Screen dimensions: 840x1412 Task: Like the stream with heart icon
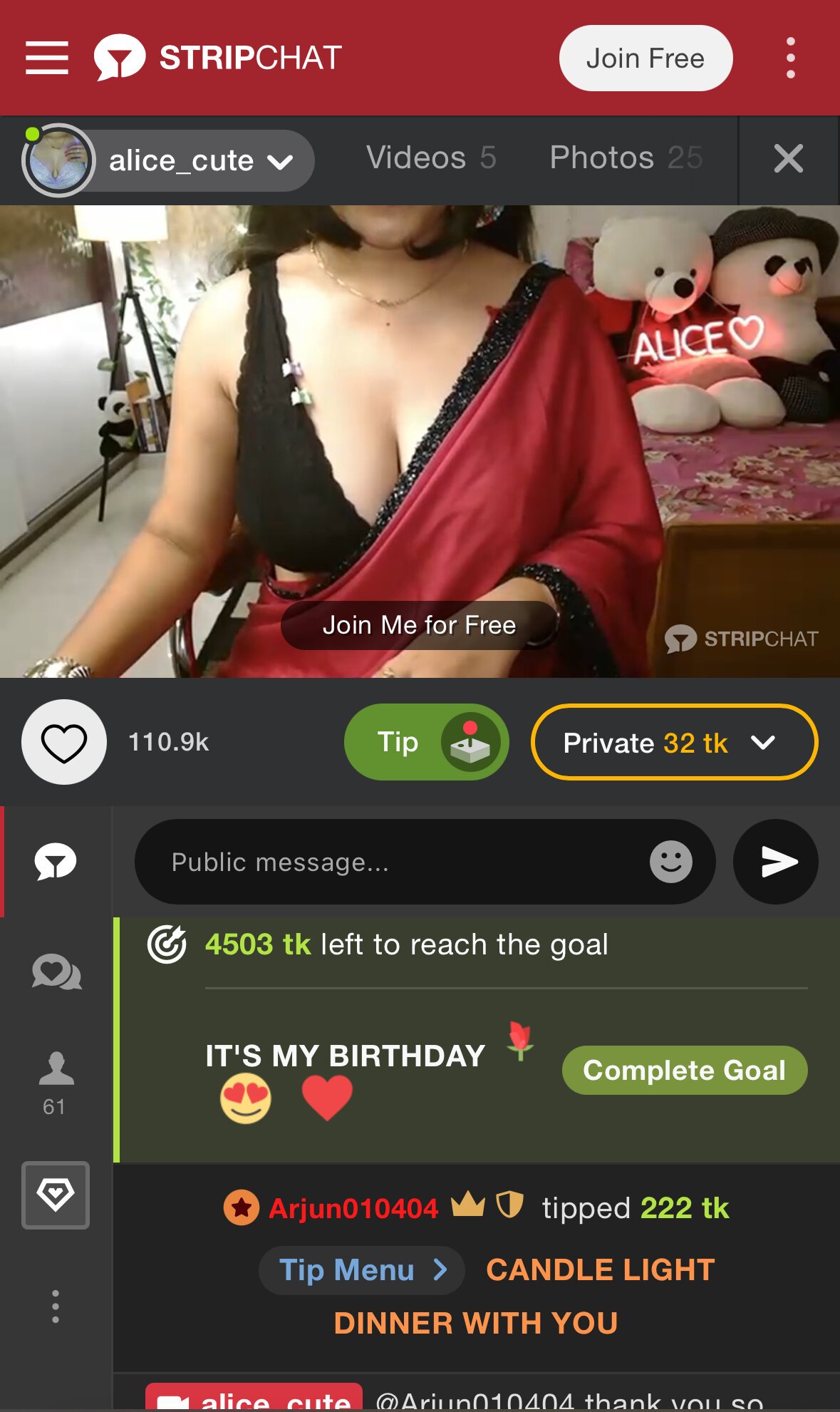click(x=64, y=742)
